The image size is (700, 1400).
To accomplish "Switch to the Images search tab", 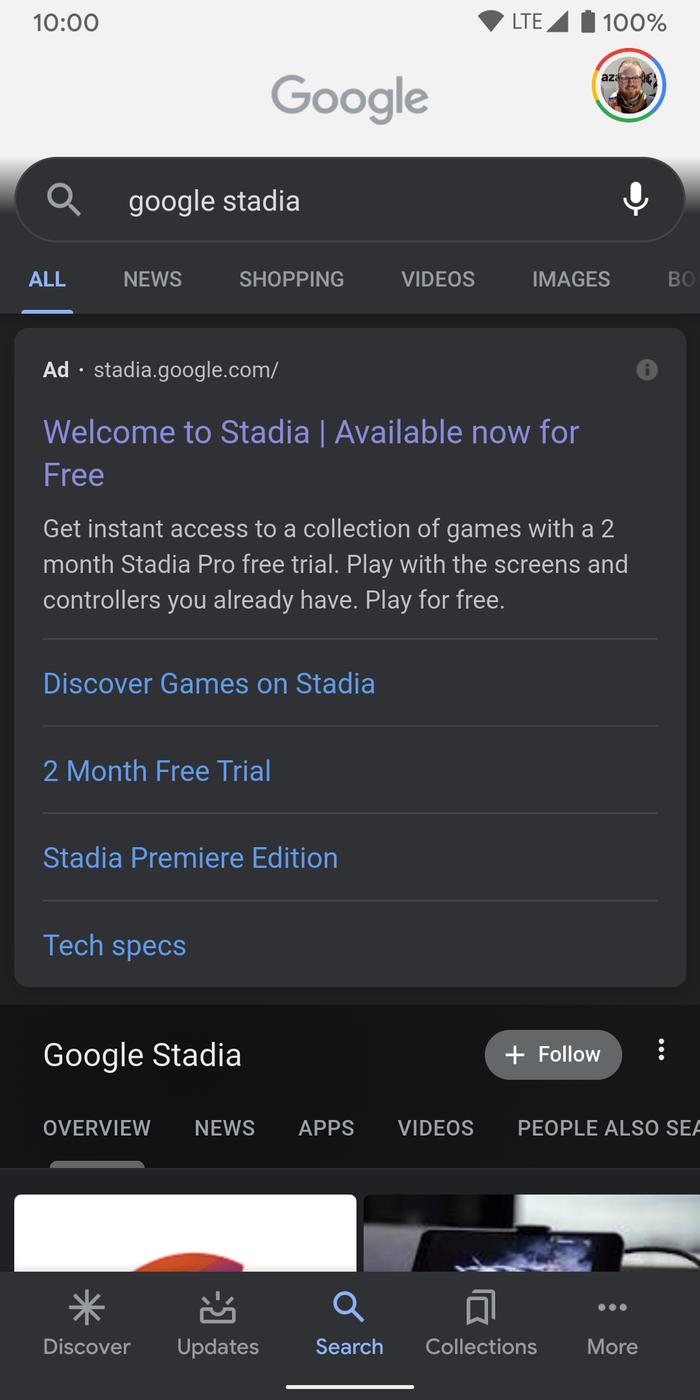I will [570, 279].
